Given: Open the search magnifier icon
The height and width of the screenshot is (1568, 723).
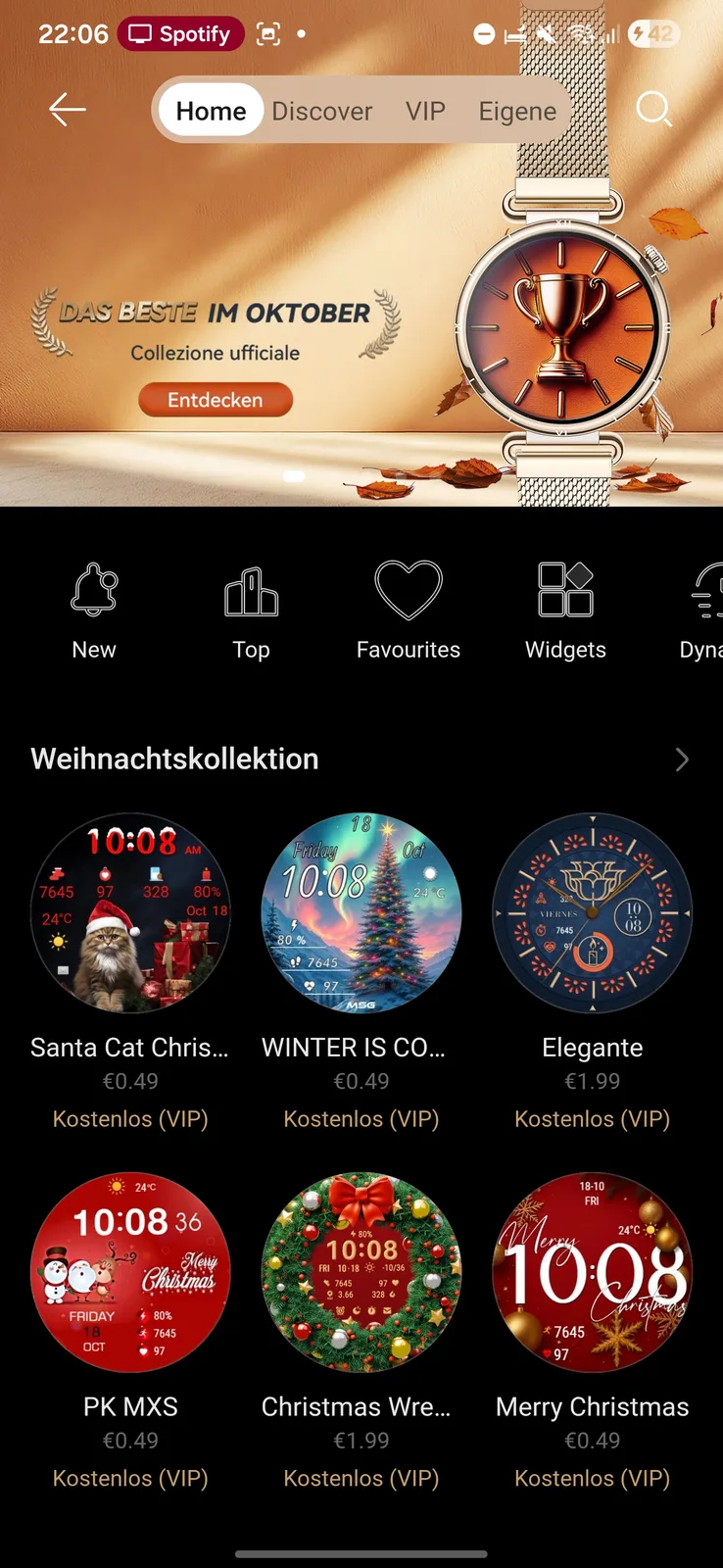Looking at the screenshot, I should (x=653, y=110).
